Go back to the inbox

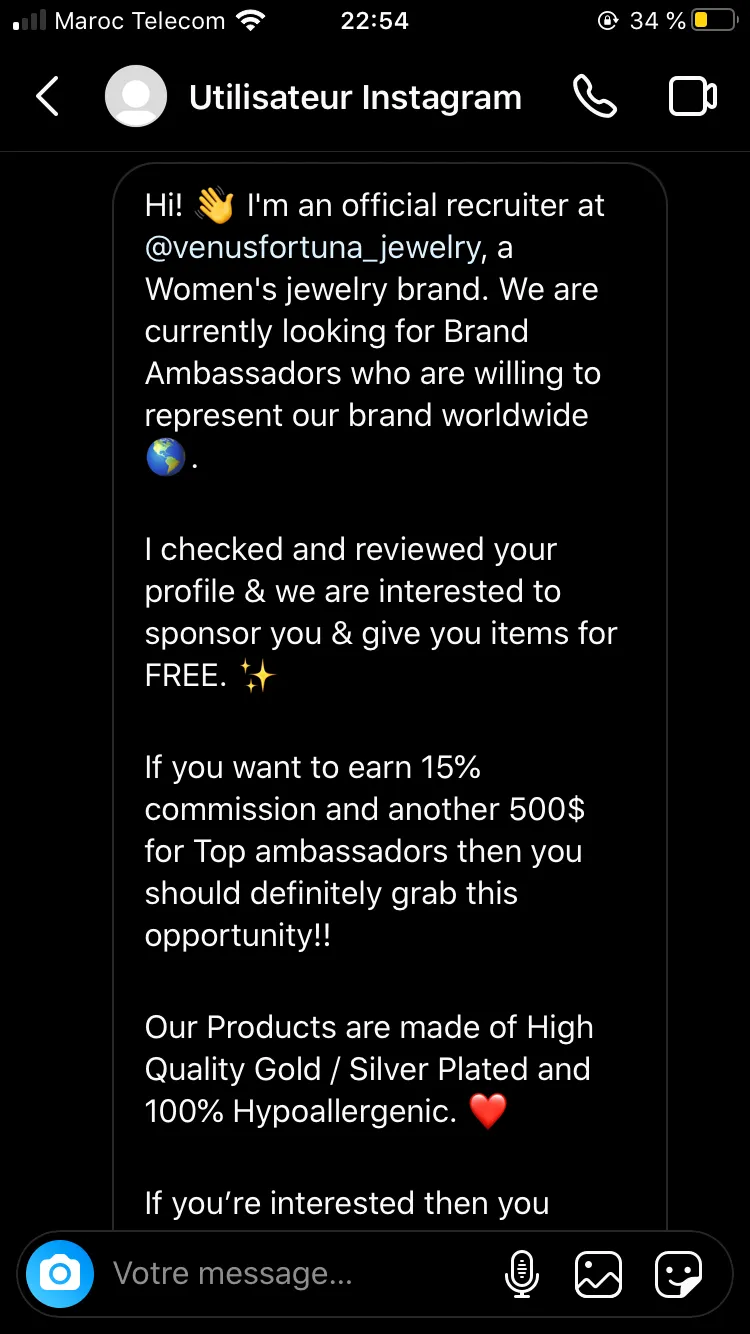pyautogui.click(x=47, y=97)
